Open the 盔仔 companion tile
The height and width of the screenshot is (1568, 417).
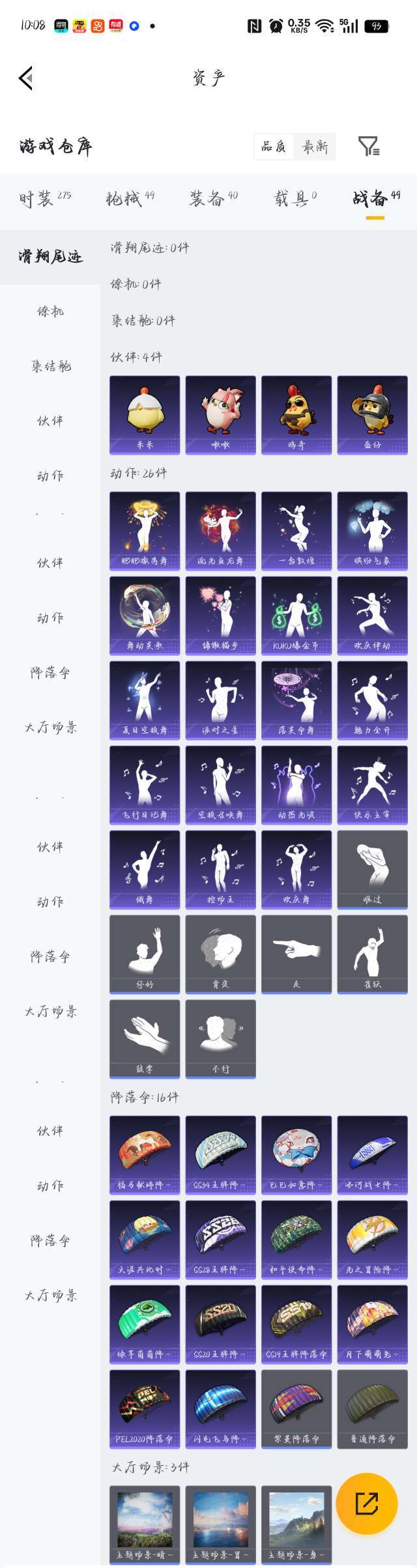[372, 415]
